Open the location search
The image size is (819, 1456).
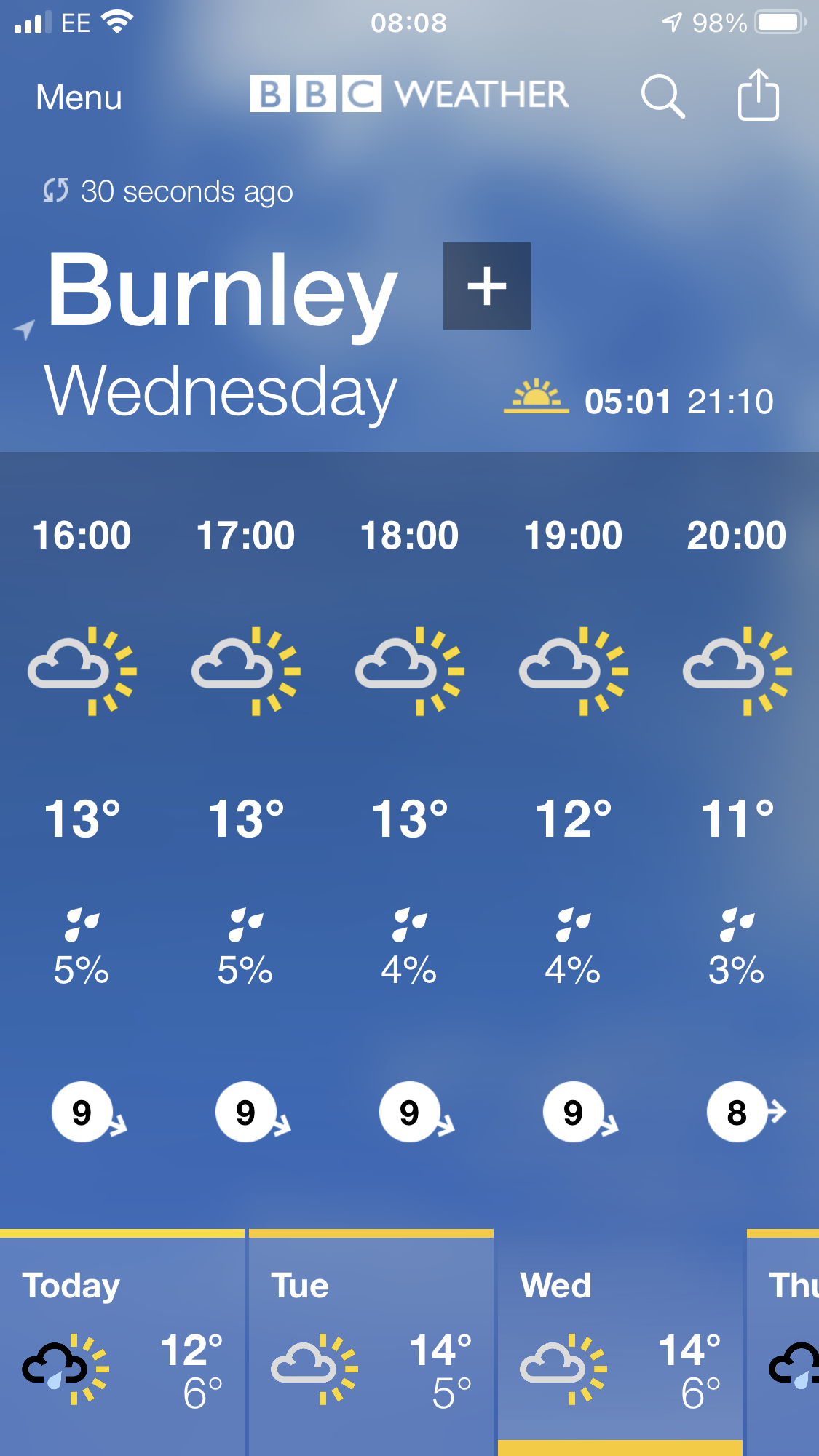pos(662,96)
